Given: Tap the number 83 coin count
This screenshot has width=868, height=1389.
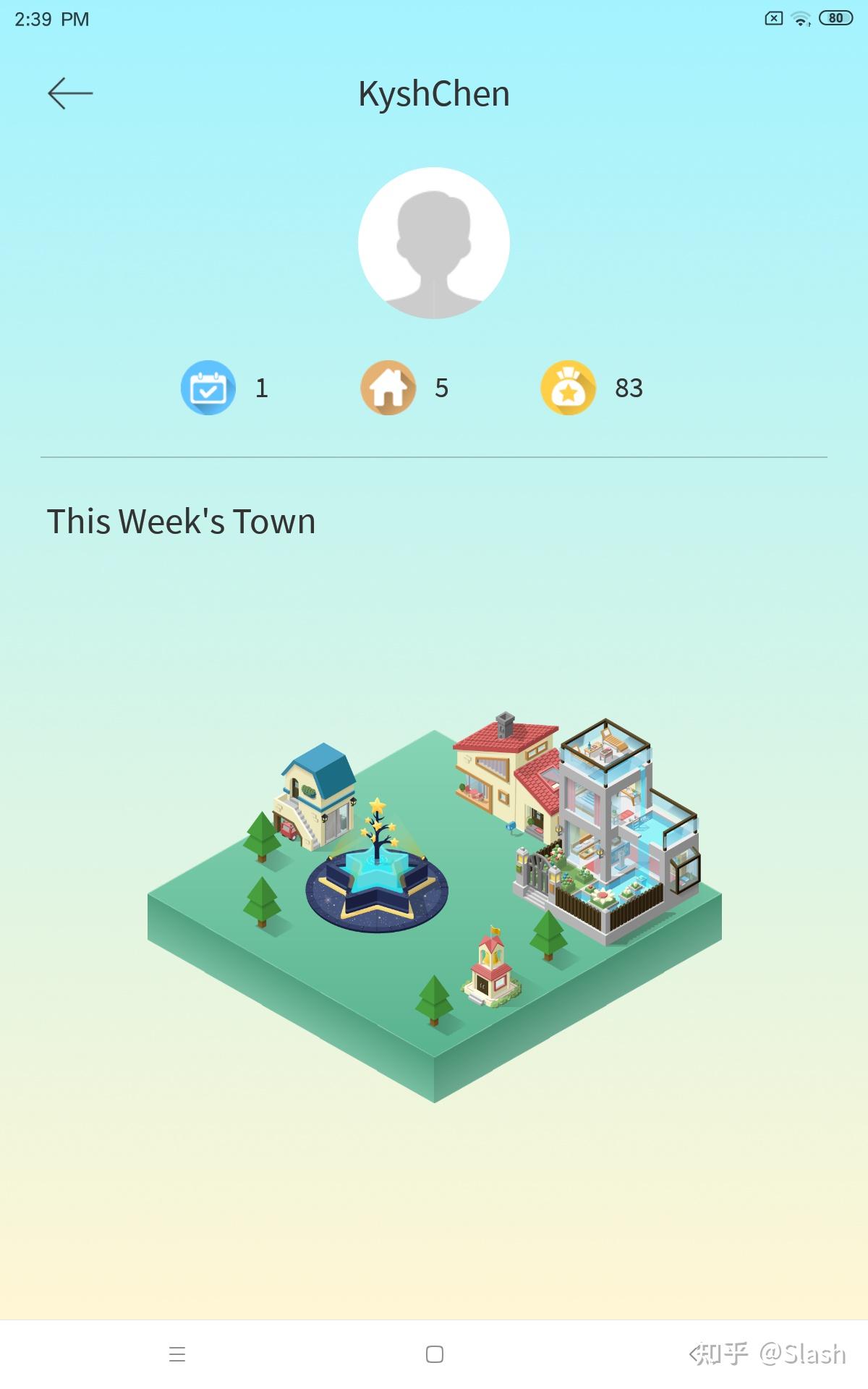Looking at the screenshot, I should point(626,388).
